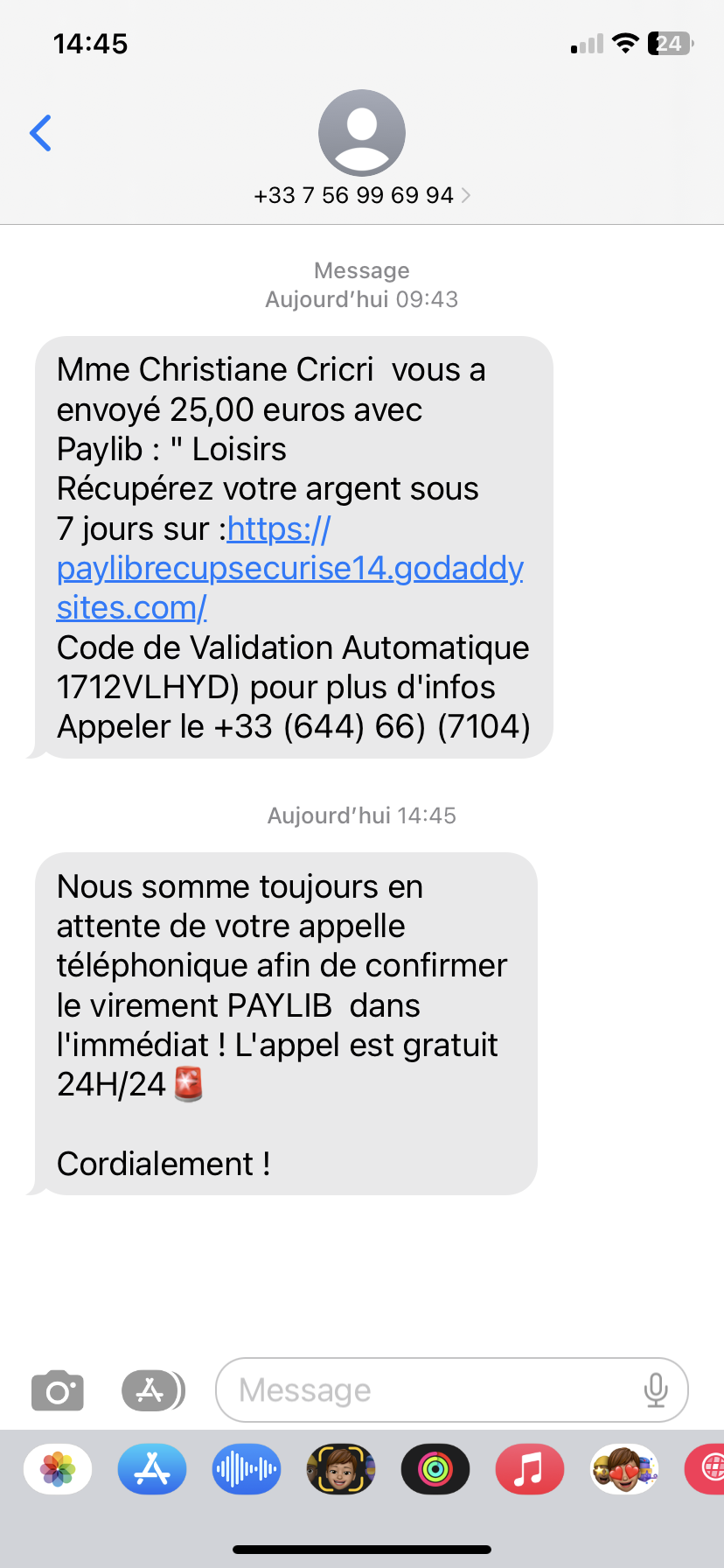Open the App Store iMessage app
This screenshot has width=724, height=1568.
tap(152, 1469)
